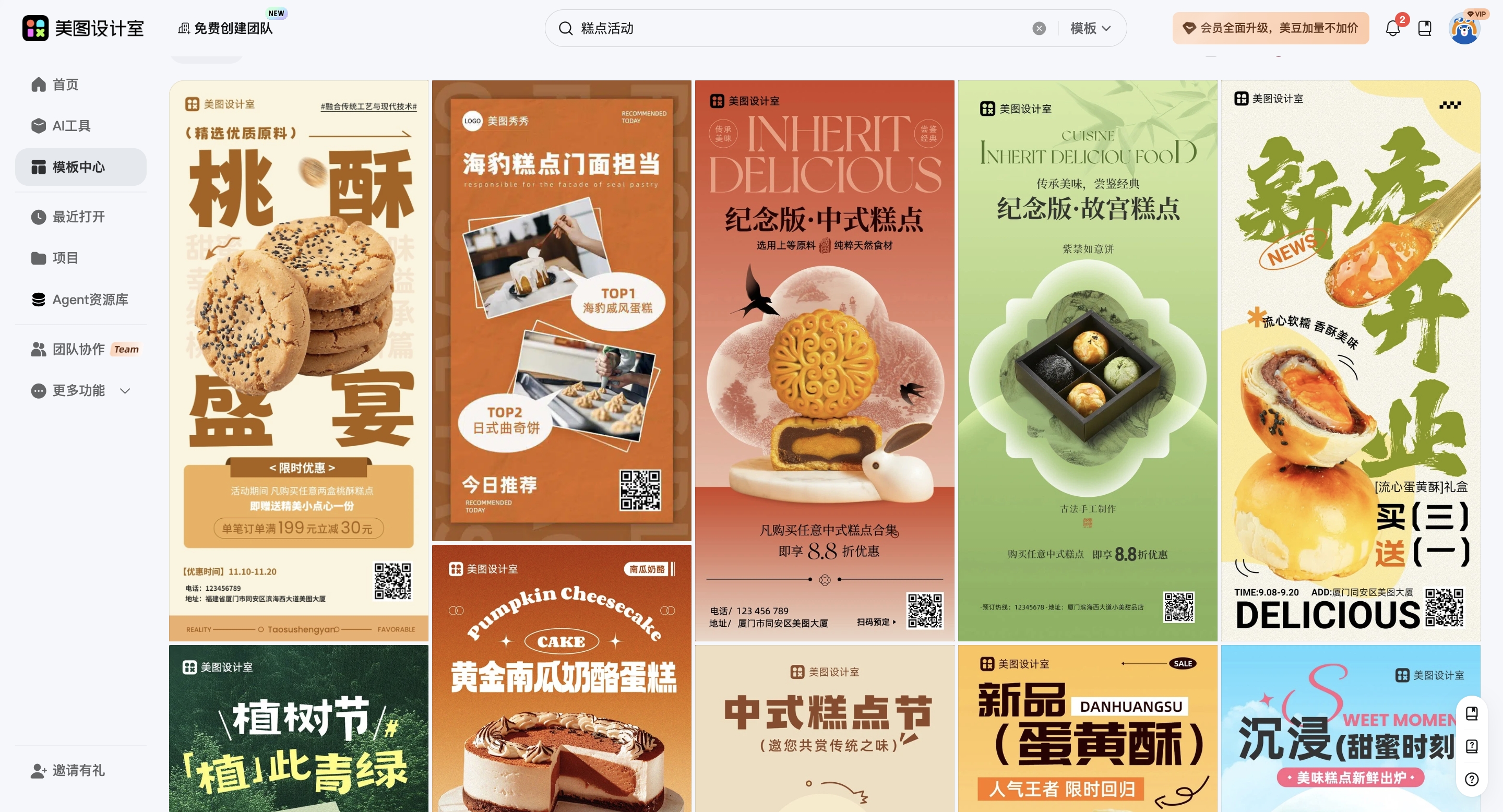Open the floating help question icon
This screenshot has width=1503, height=812.
tap(1472, 779)
